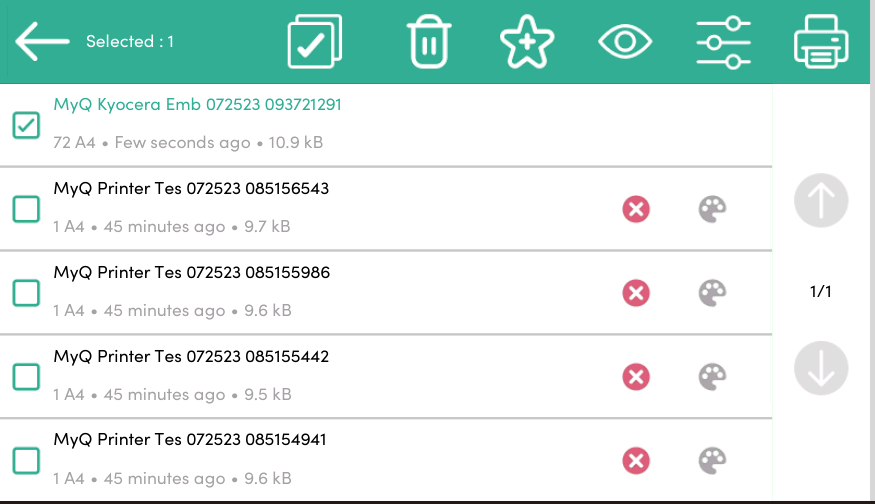Check the box for job 085155986
Image resolution: width=875 pixels, height=504 pixels.
pos(26,293)
